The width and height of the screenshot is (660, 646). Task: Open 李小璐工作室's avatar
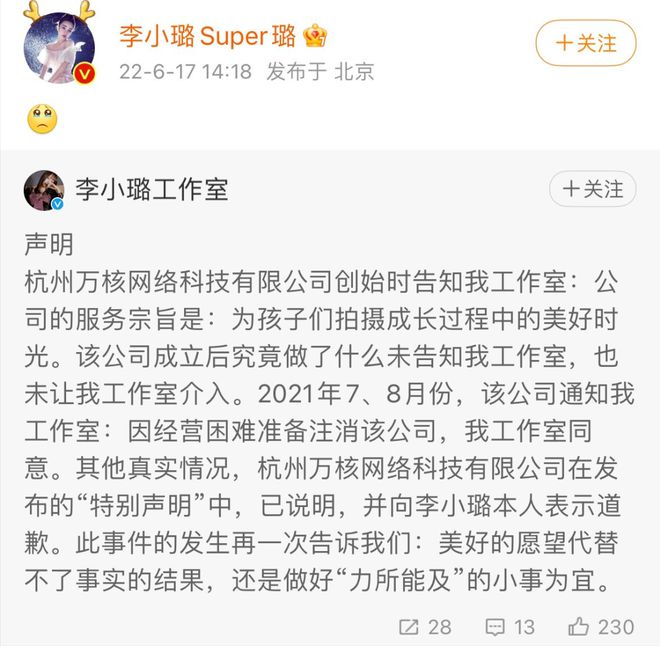[44, 190]
